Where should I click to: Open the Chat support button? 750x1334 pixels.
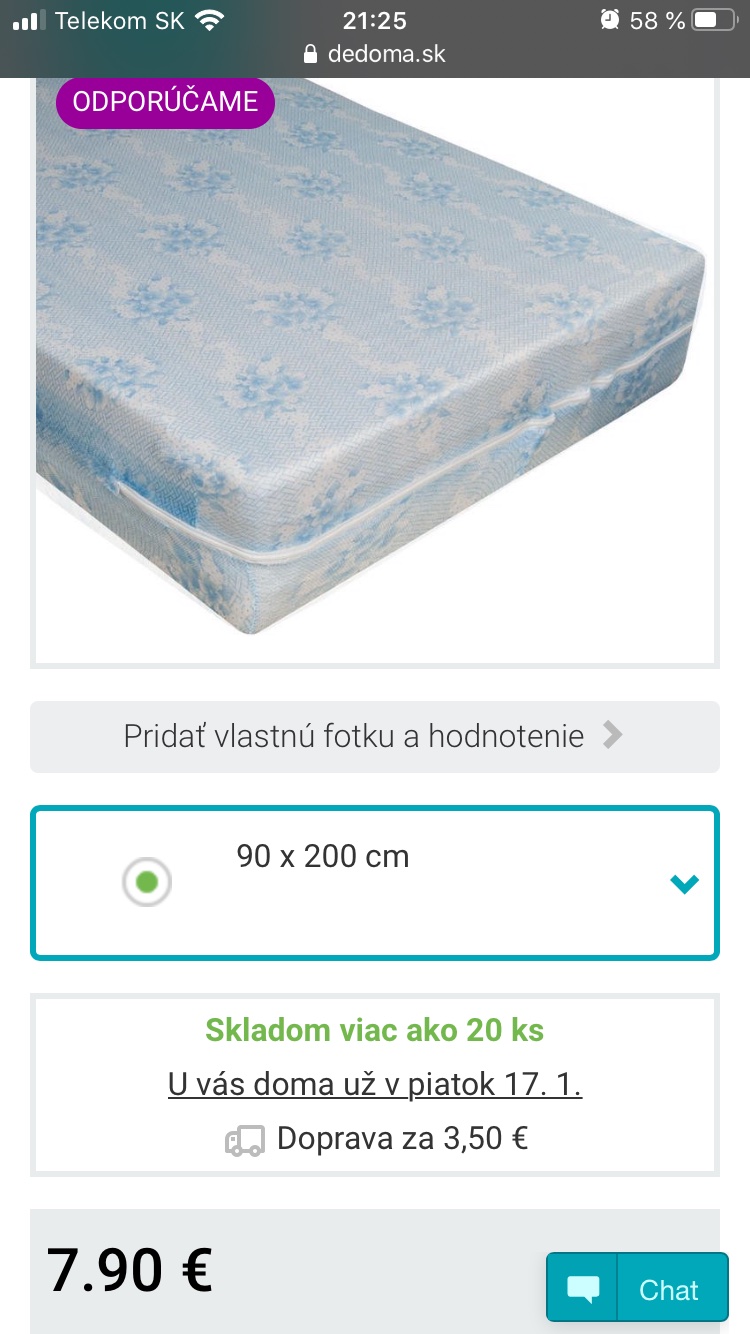tap(637, 1288)
